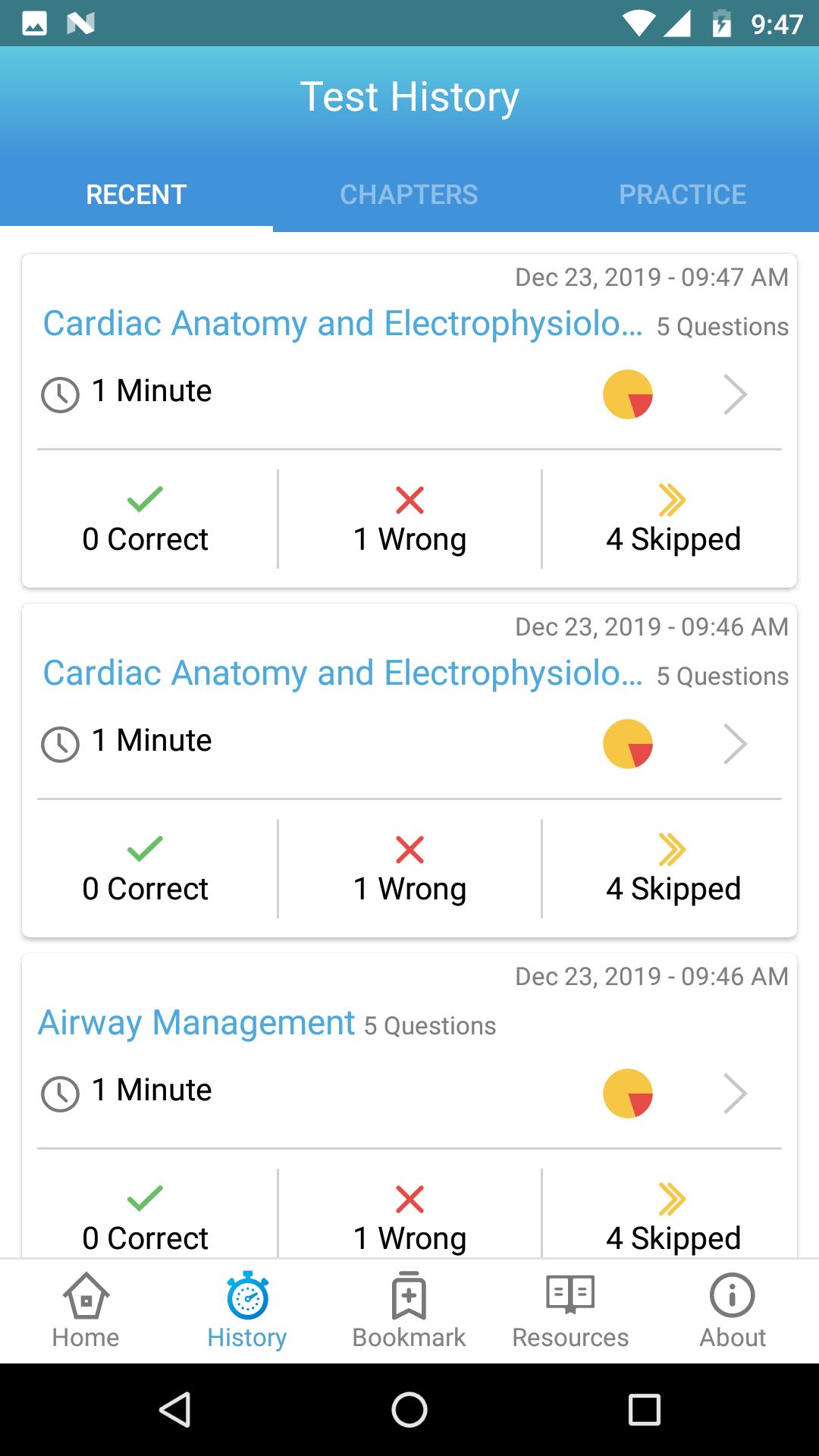Image resolution: width=819 pixels, height=1456 pixels.
Task: Tap the Android back button
Action: [175, 1410]
